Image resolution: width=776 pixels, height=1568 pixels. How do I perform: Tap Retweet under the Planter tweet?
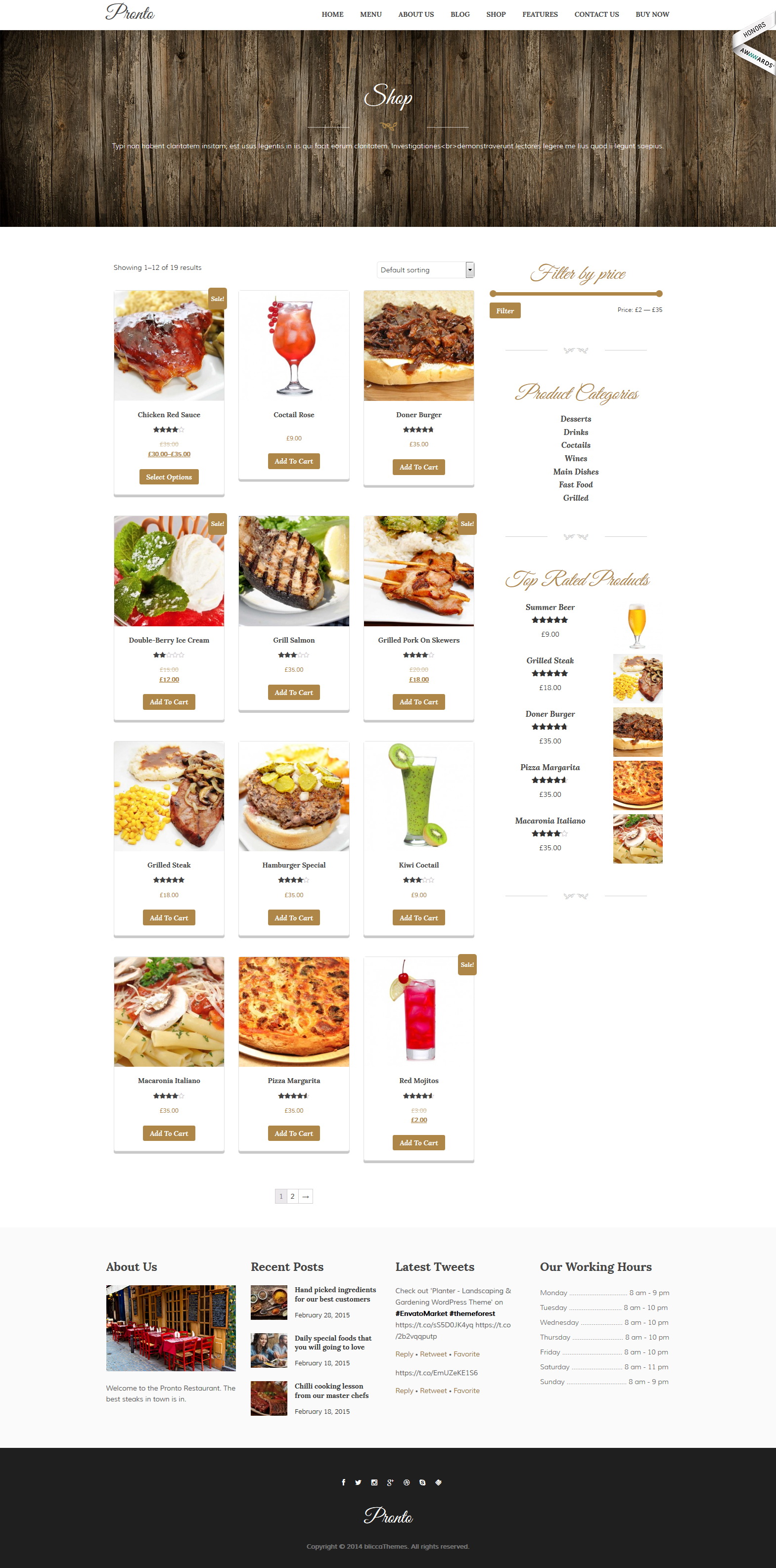pyautogui.click(x=433, y=1354)
